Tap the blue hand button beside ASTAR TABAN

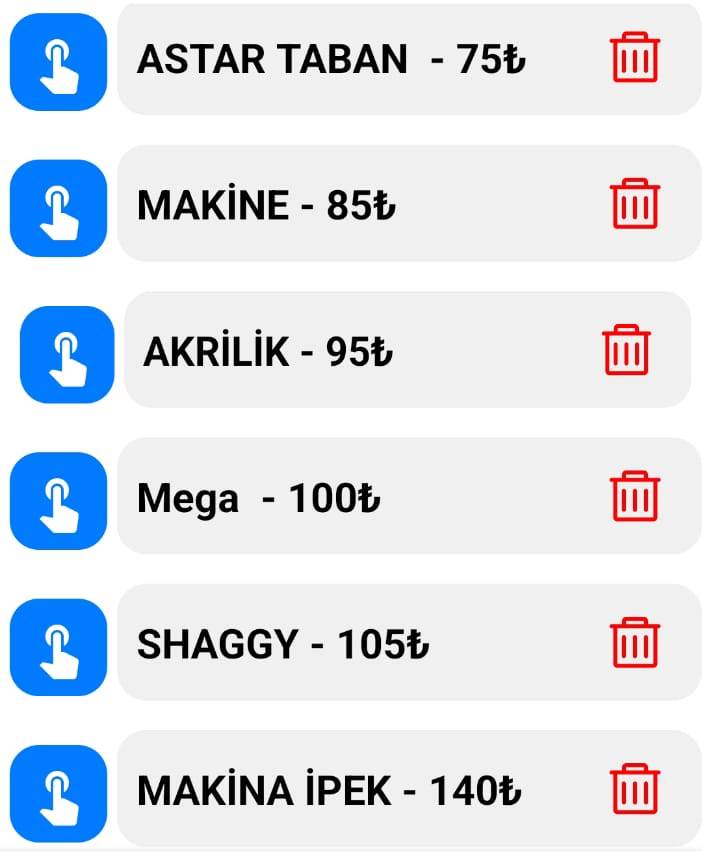click(x=58, y=61)
